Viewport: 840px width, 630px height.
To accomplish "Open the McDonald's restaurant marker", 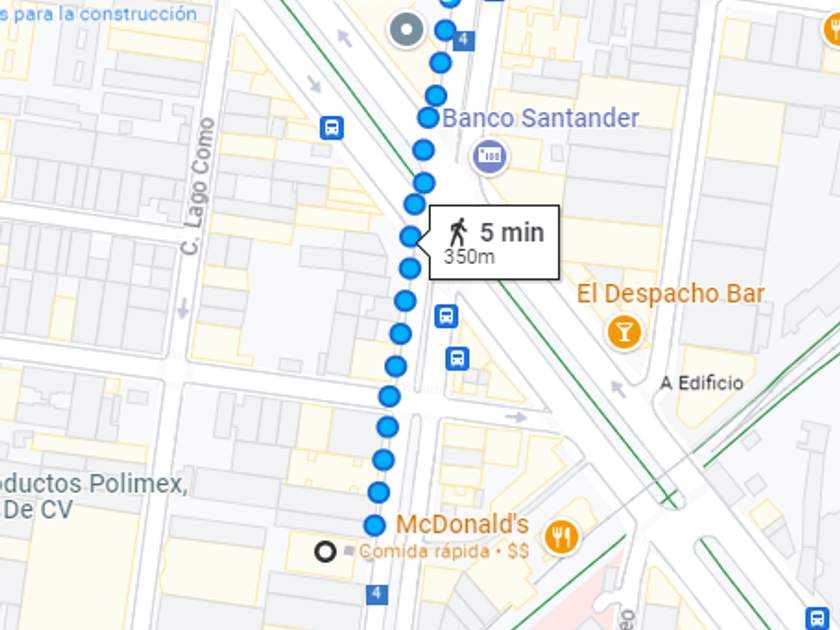I will [562, 538].
